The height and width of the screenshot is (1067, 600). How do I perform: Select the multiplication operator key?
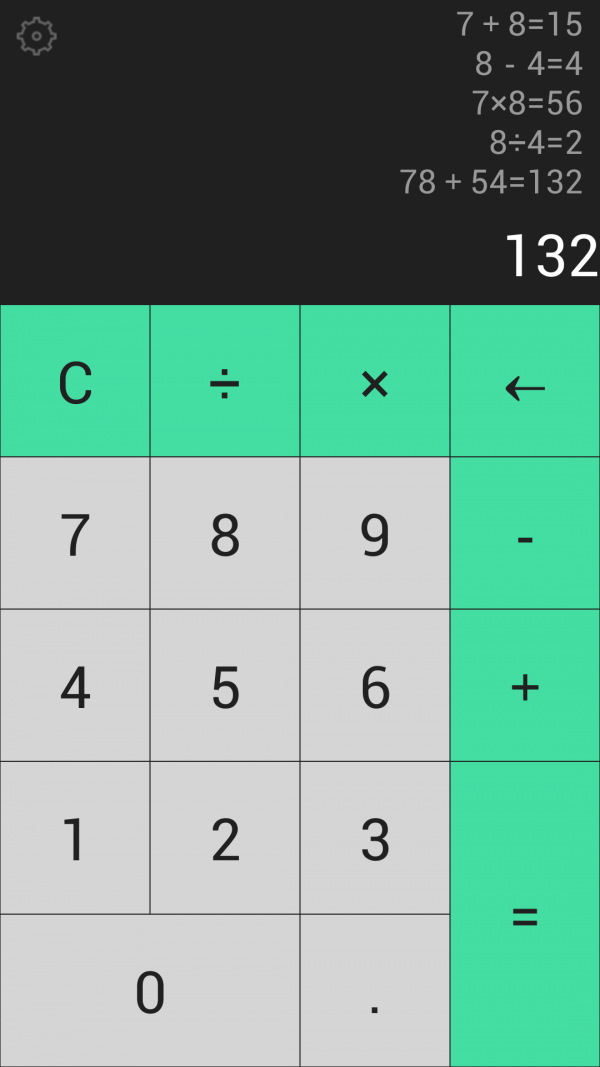[375, 380]
